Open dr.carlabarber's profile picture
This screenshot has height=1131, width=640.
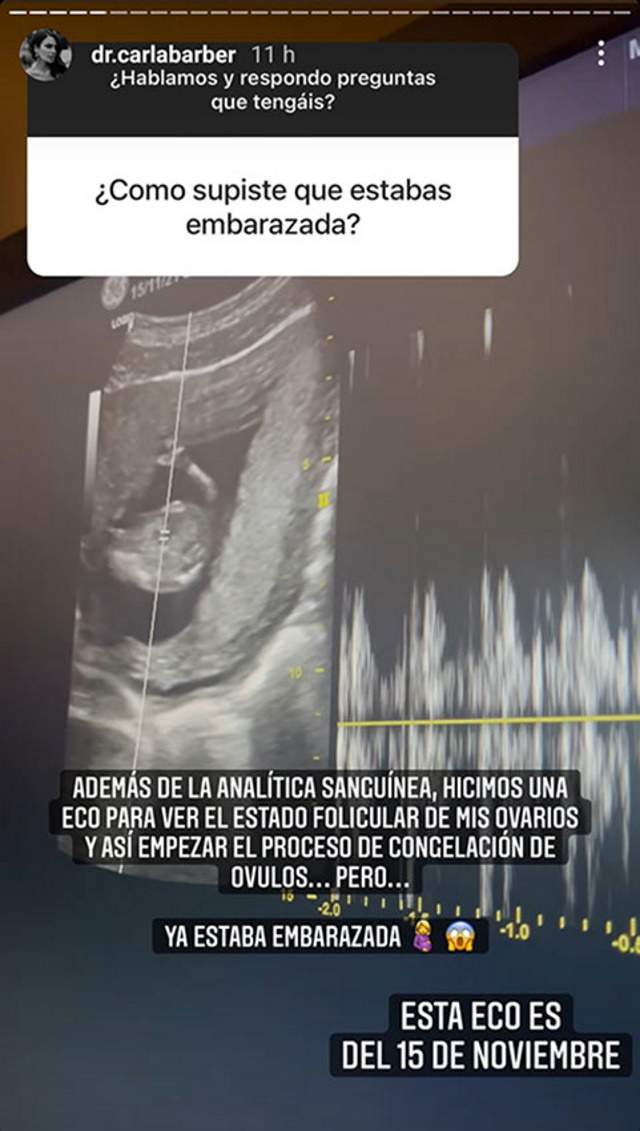point(45,55)
